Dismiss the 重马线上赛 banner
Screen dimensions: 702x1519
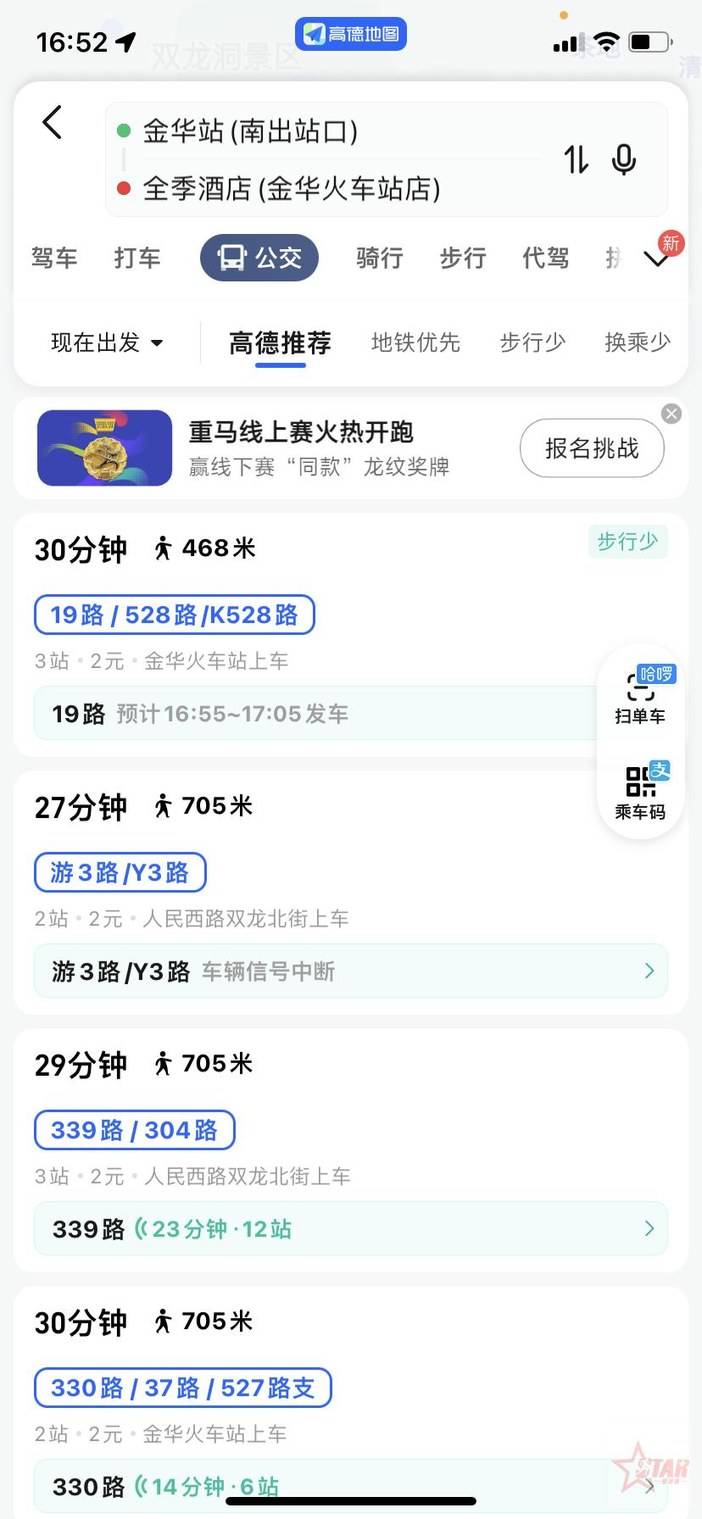(x=672, y=413)
